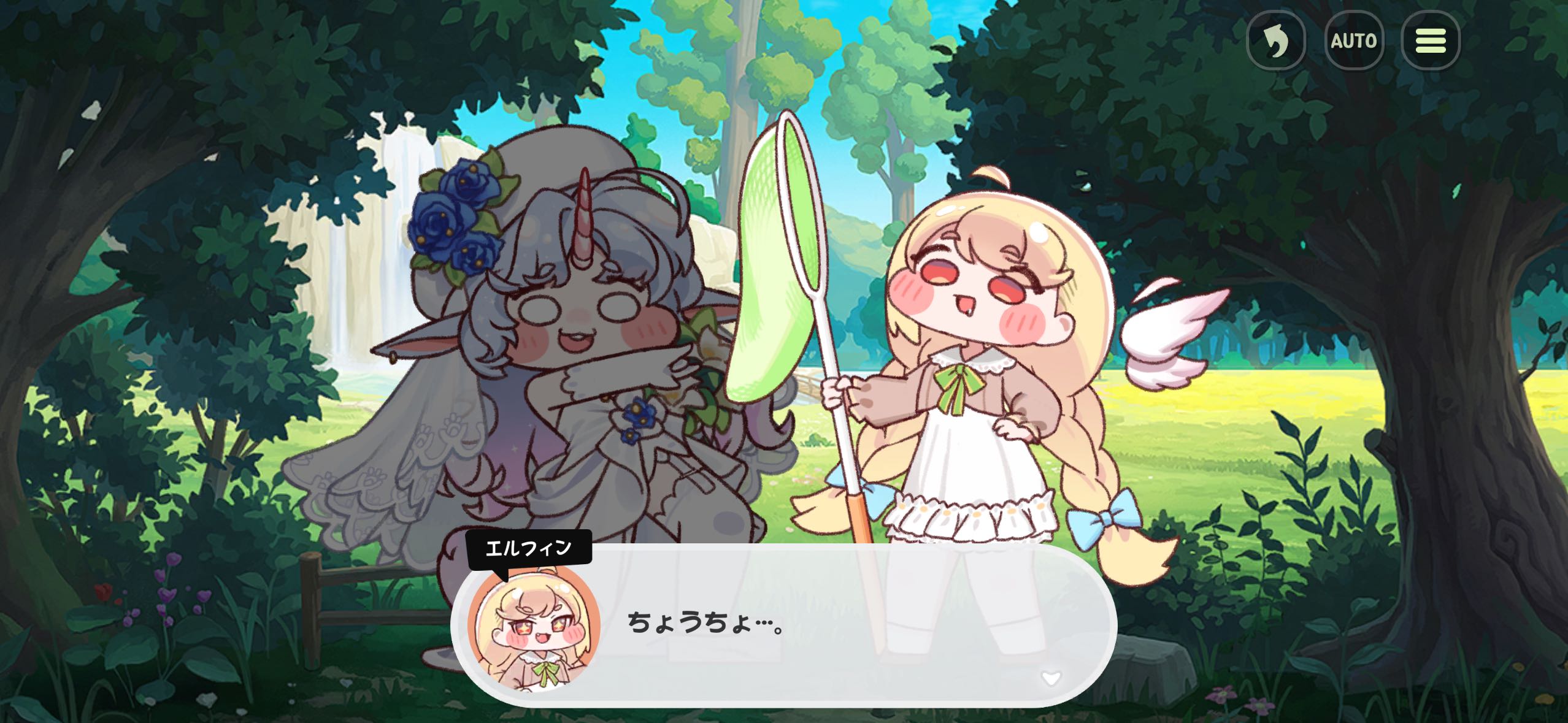Open the hamburger menu
This screenshot has height=723, width=1568.
click(1431, 41)
